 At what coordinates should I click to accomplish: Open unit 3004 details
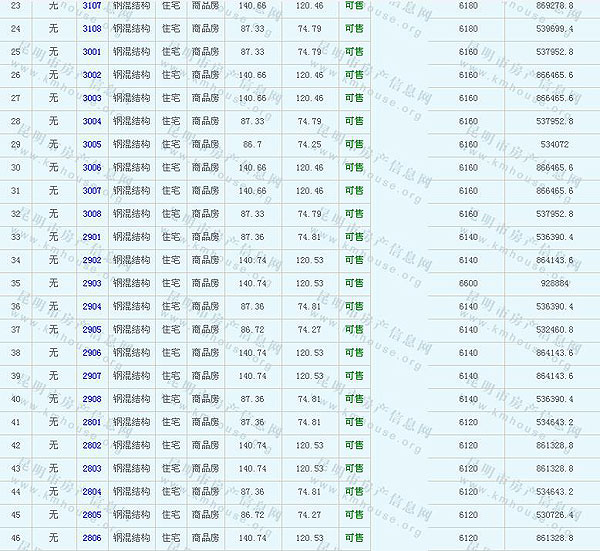click(x=91, y=121)
